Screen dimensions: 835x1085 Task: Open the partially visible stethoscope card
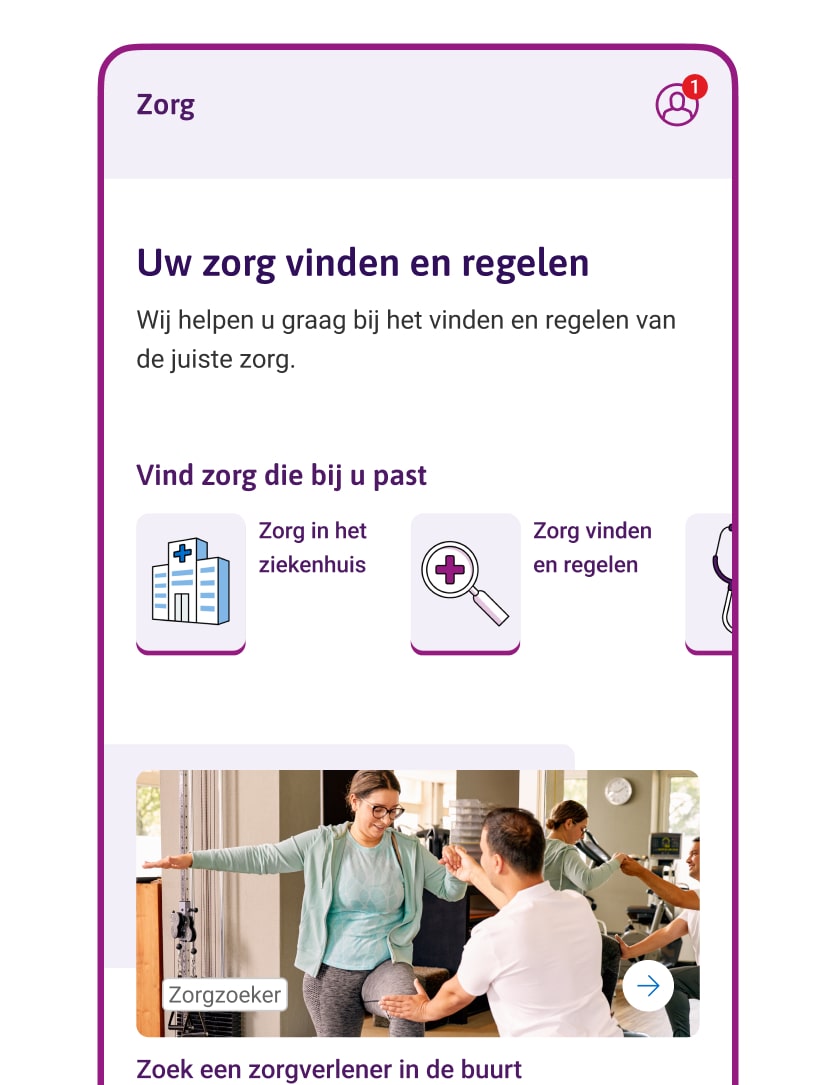[712, 582]
